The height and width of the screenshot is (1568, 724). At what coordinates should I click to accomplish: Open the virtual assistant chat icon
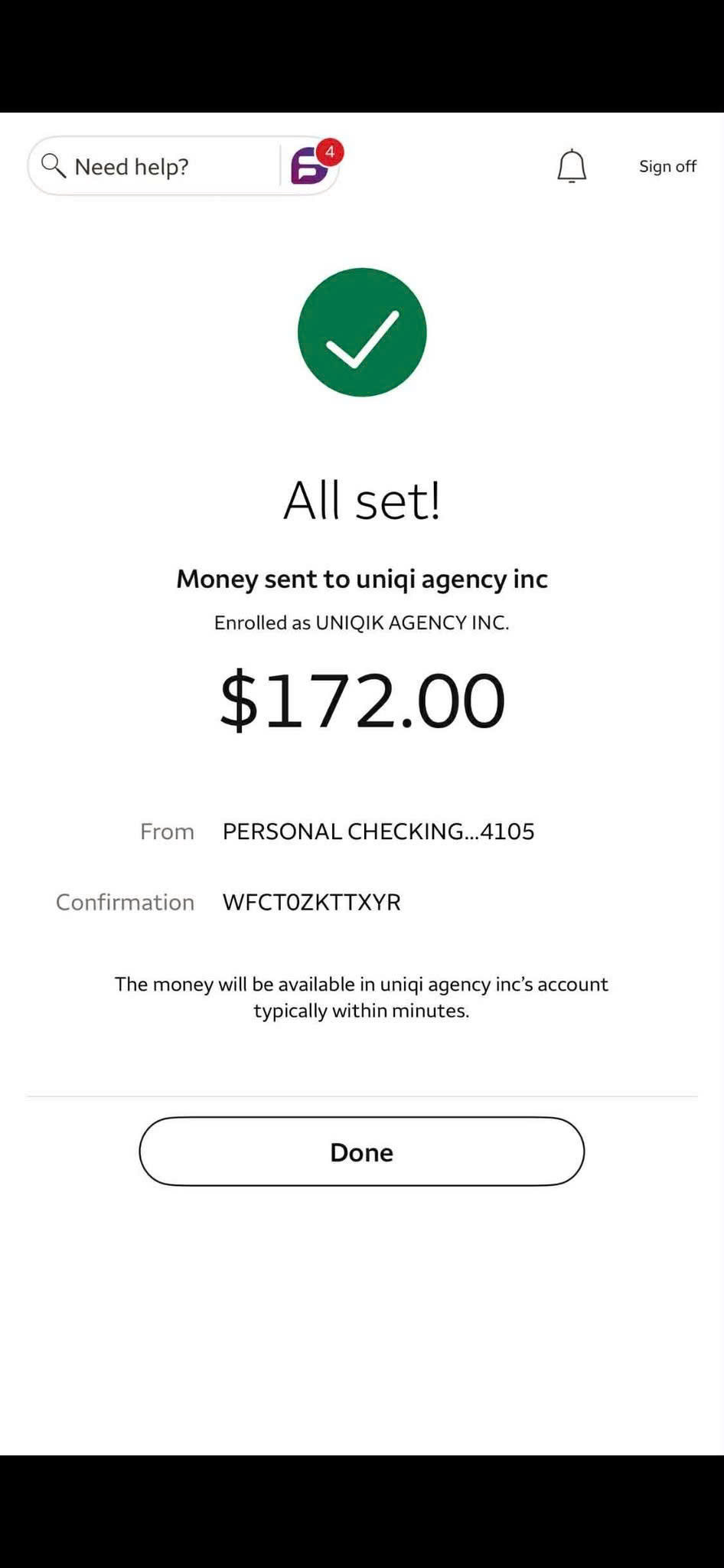point(311,166)
